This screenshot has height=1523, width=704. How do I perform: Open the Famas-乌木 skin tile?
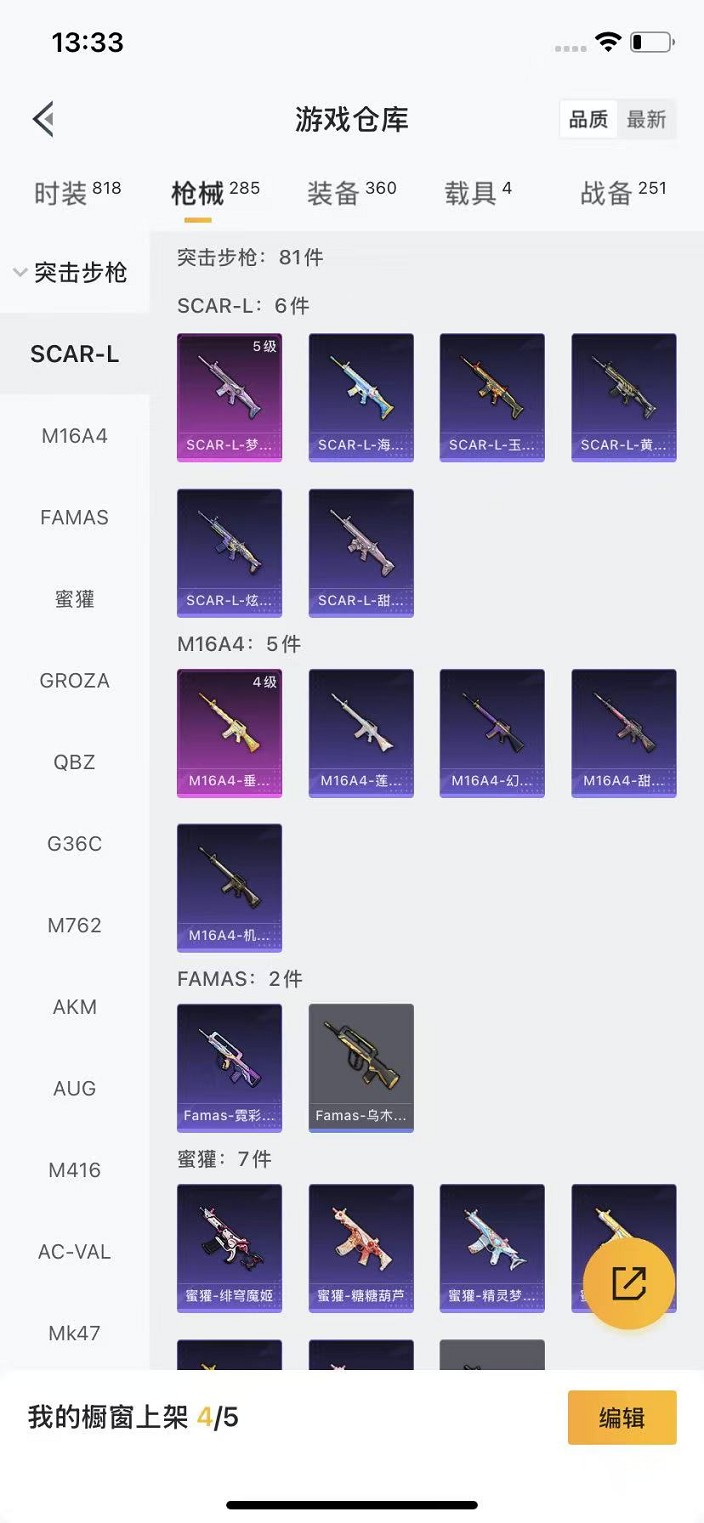(x=361, y=1068)
